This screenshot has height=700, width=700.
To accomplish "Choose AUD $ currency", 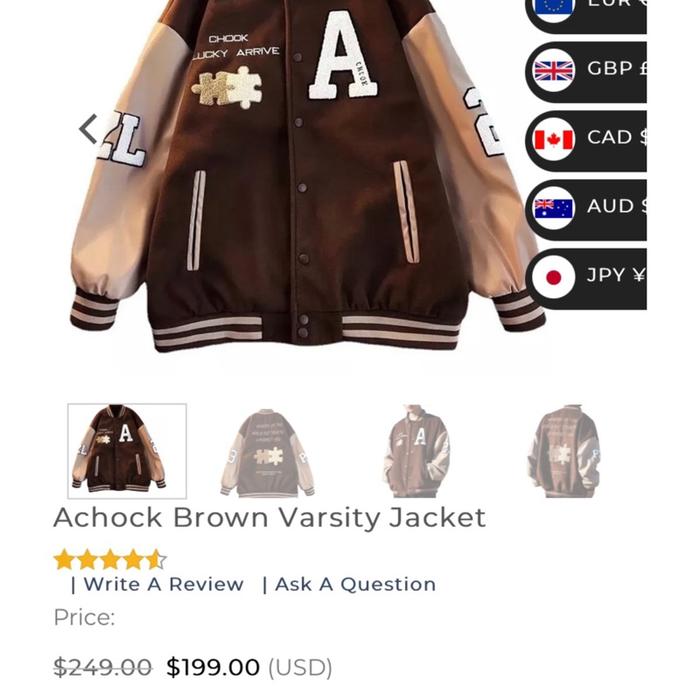I will (x=590, y=207).
